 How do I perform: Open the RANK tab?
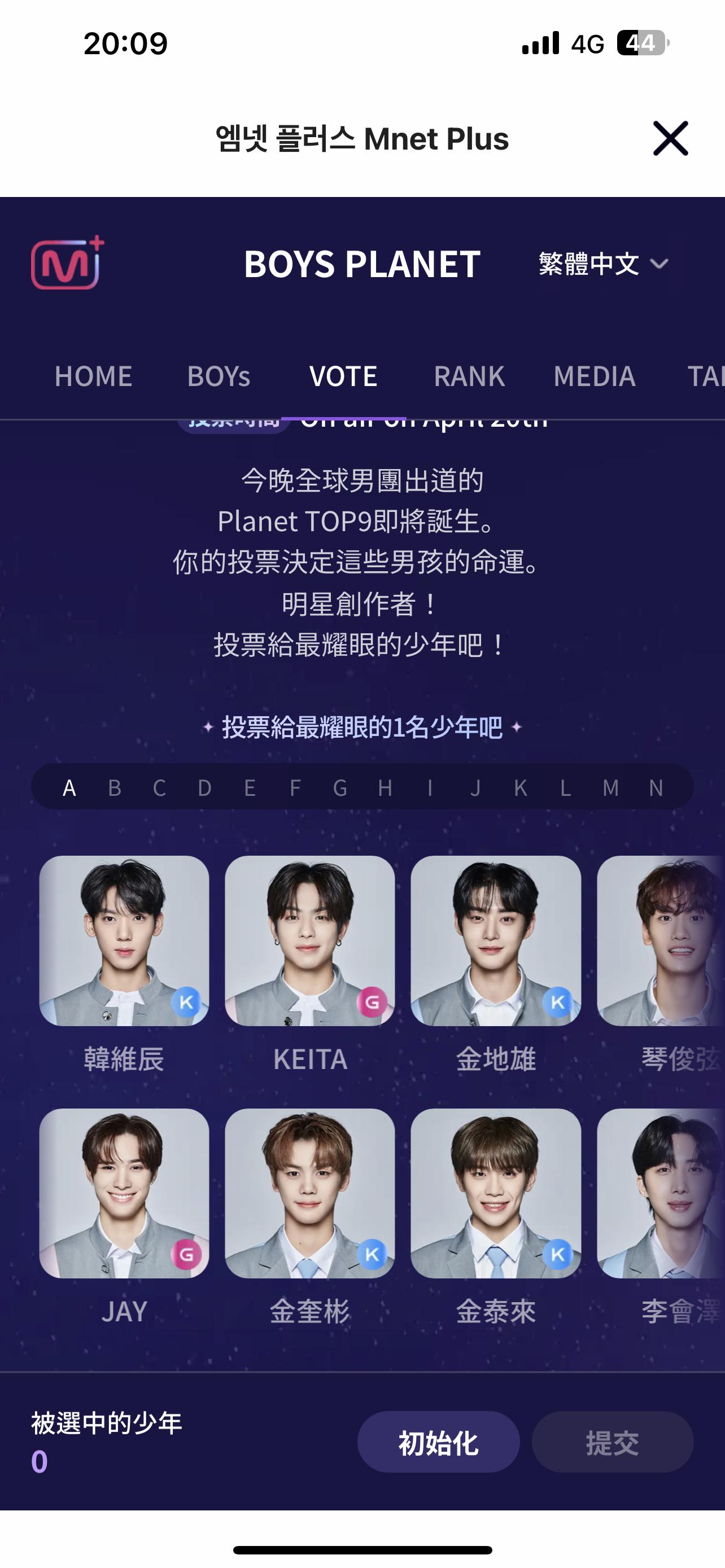click(x=469, y=376)
